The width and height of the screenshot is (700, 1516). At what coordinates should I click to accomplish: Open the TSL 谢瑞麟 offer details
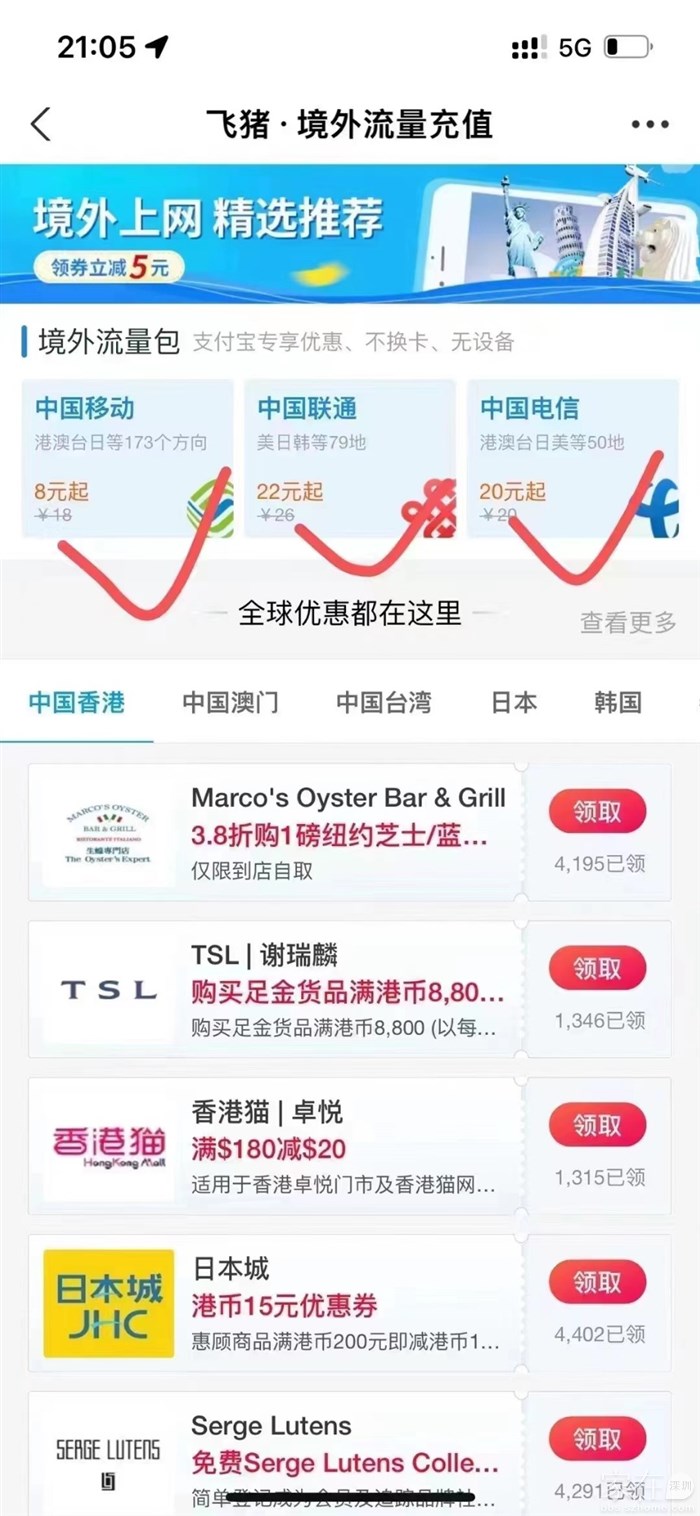[x=347, y=989]
